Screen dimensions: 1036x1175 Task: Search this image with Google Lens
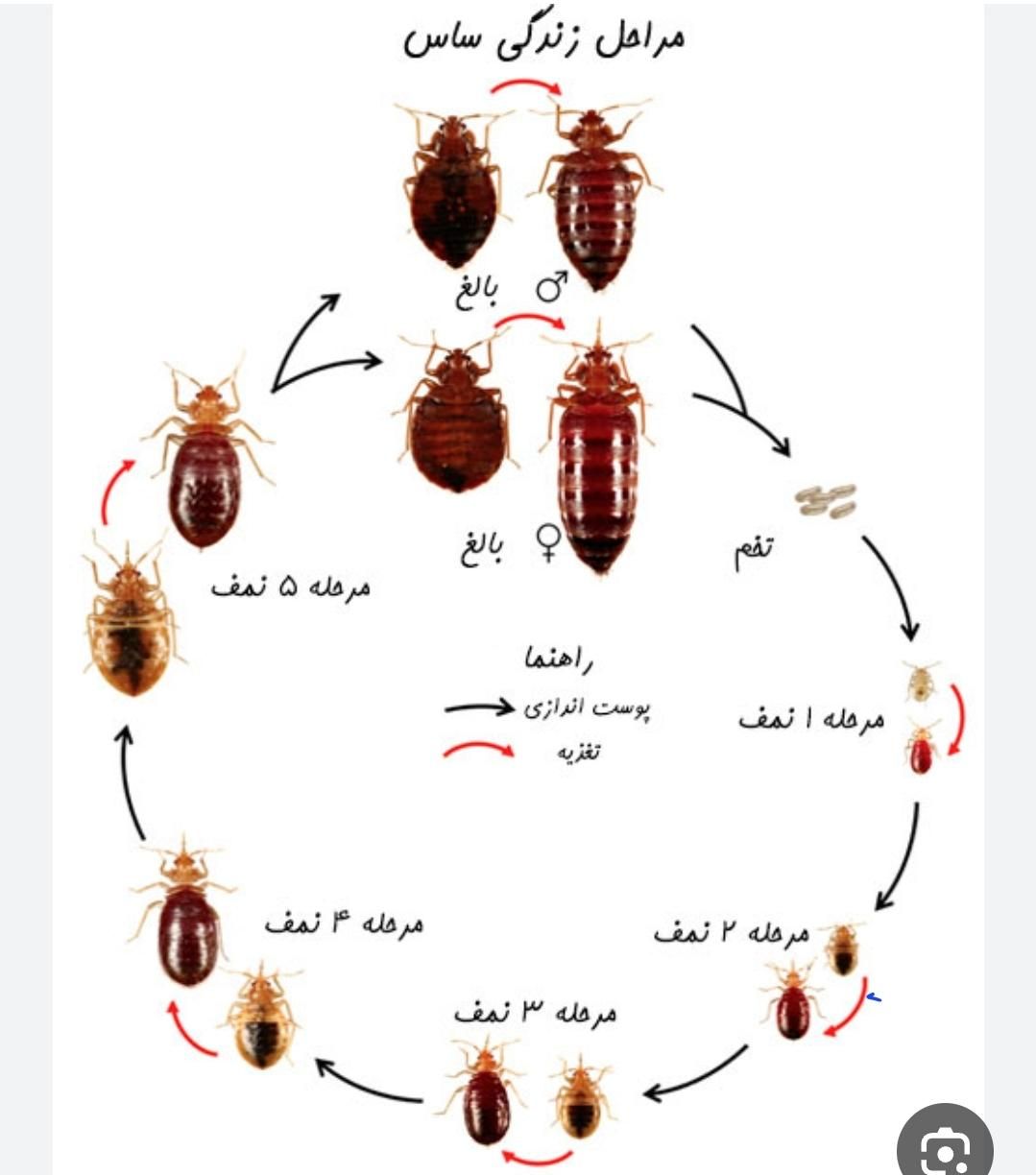[x=946, y=1144]
